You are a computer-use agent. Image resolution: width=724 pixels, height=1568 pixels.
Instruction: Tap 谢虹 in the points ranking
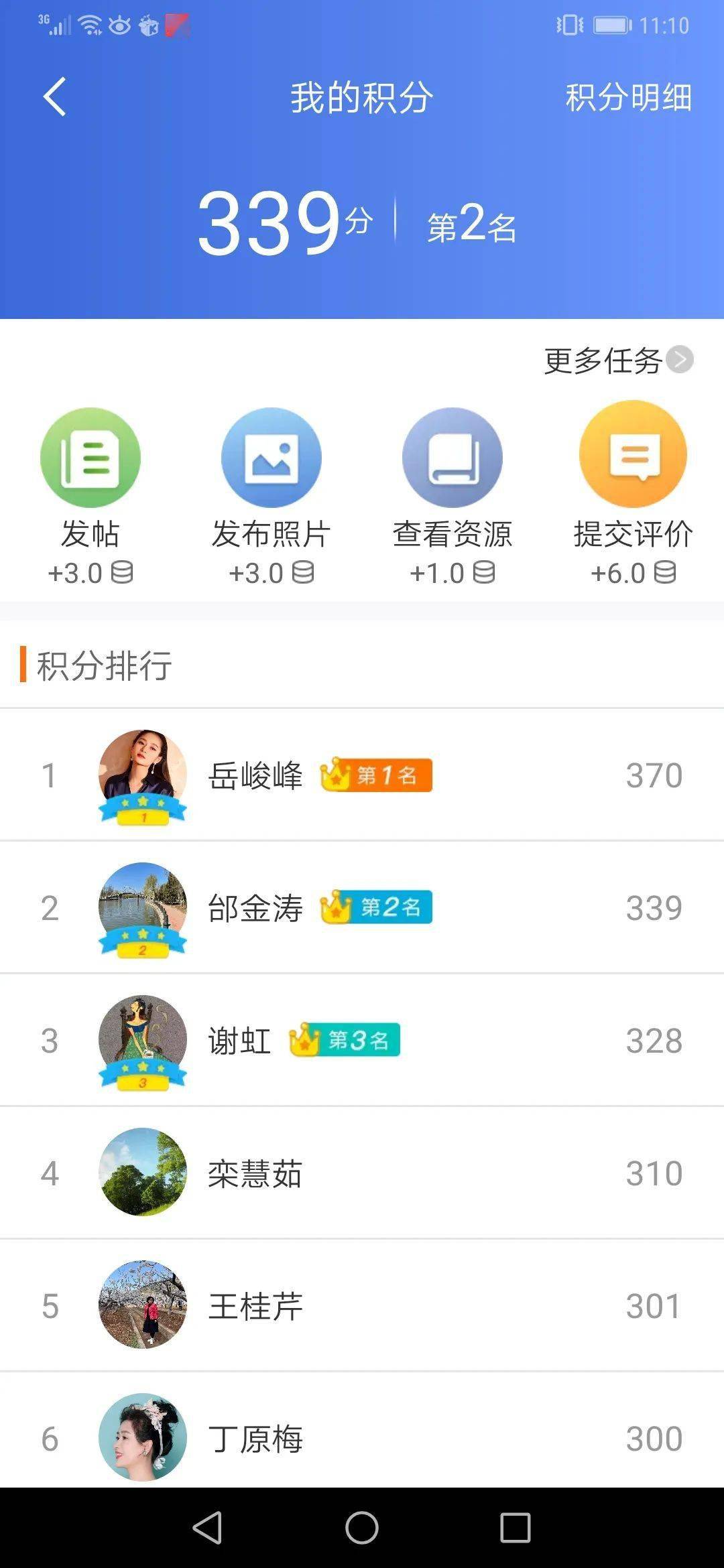point(362,1041)
